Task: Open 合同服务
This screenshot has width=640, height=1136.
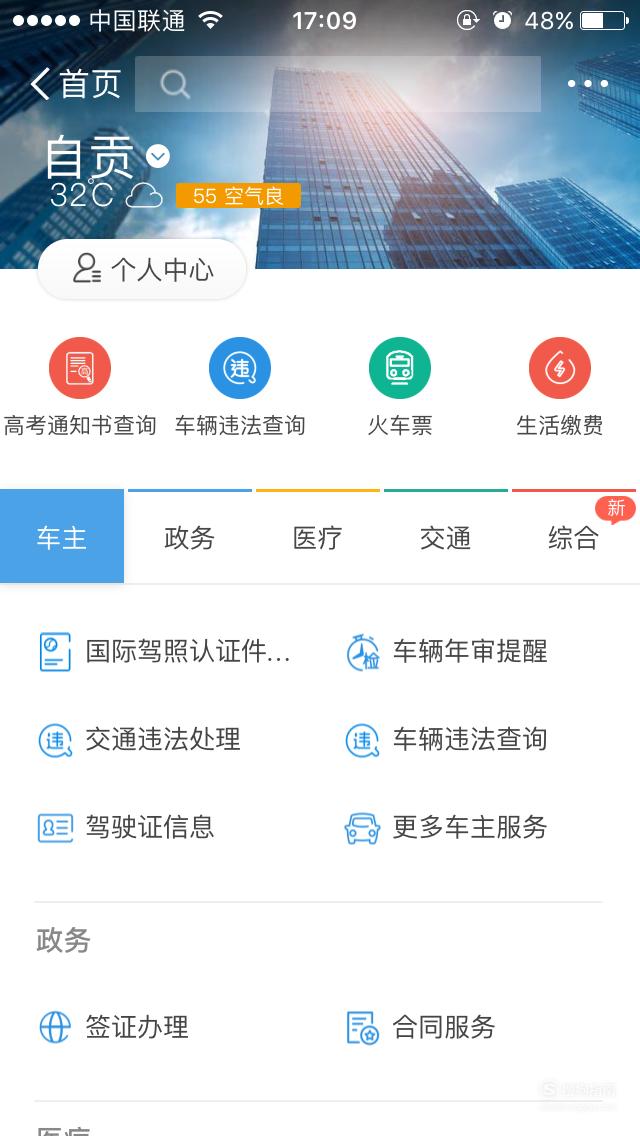Action: [420, 1027]
